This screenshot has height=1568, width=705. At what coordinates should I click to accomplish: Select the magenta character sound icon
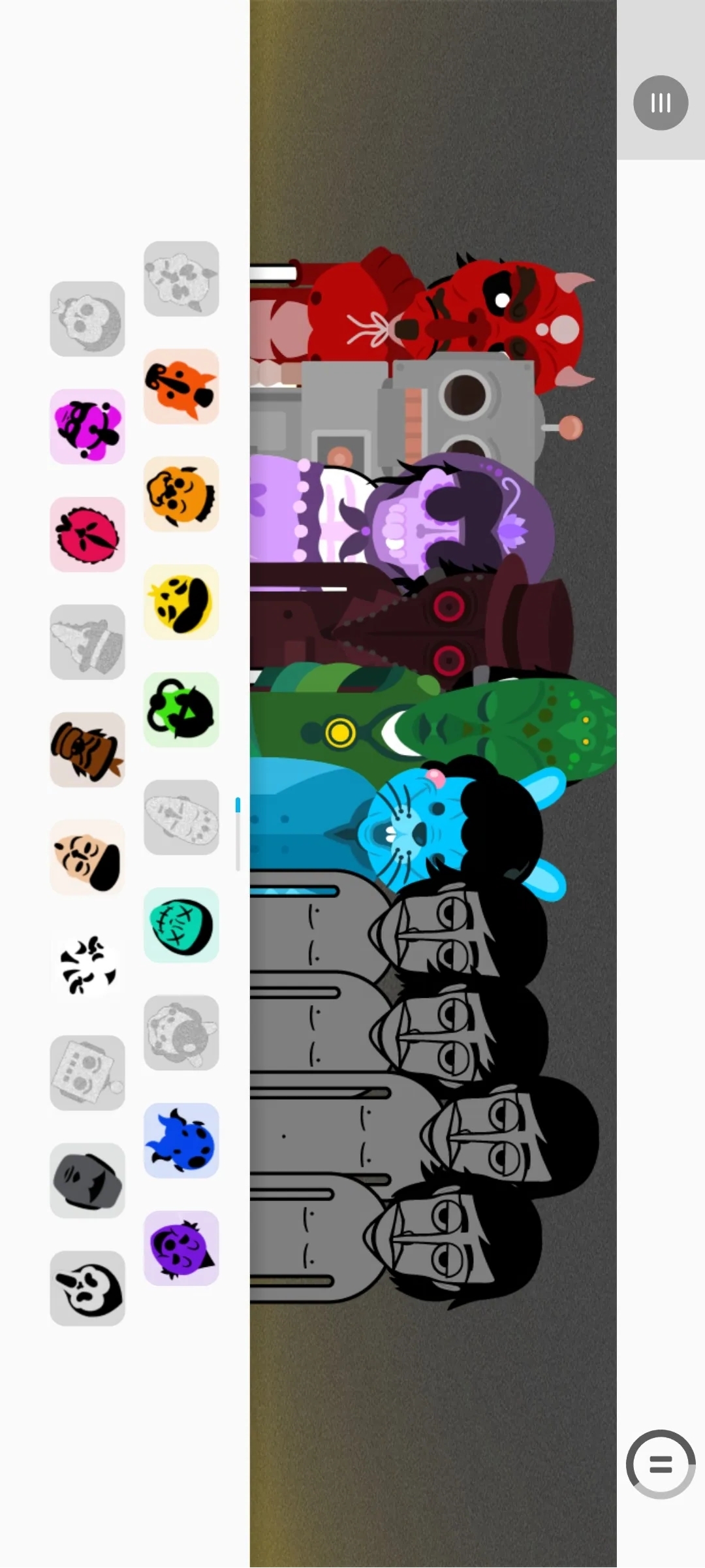[x=87, y=426]
